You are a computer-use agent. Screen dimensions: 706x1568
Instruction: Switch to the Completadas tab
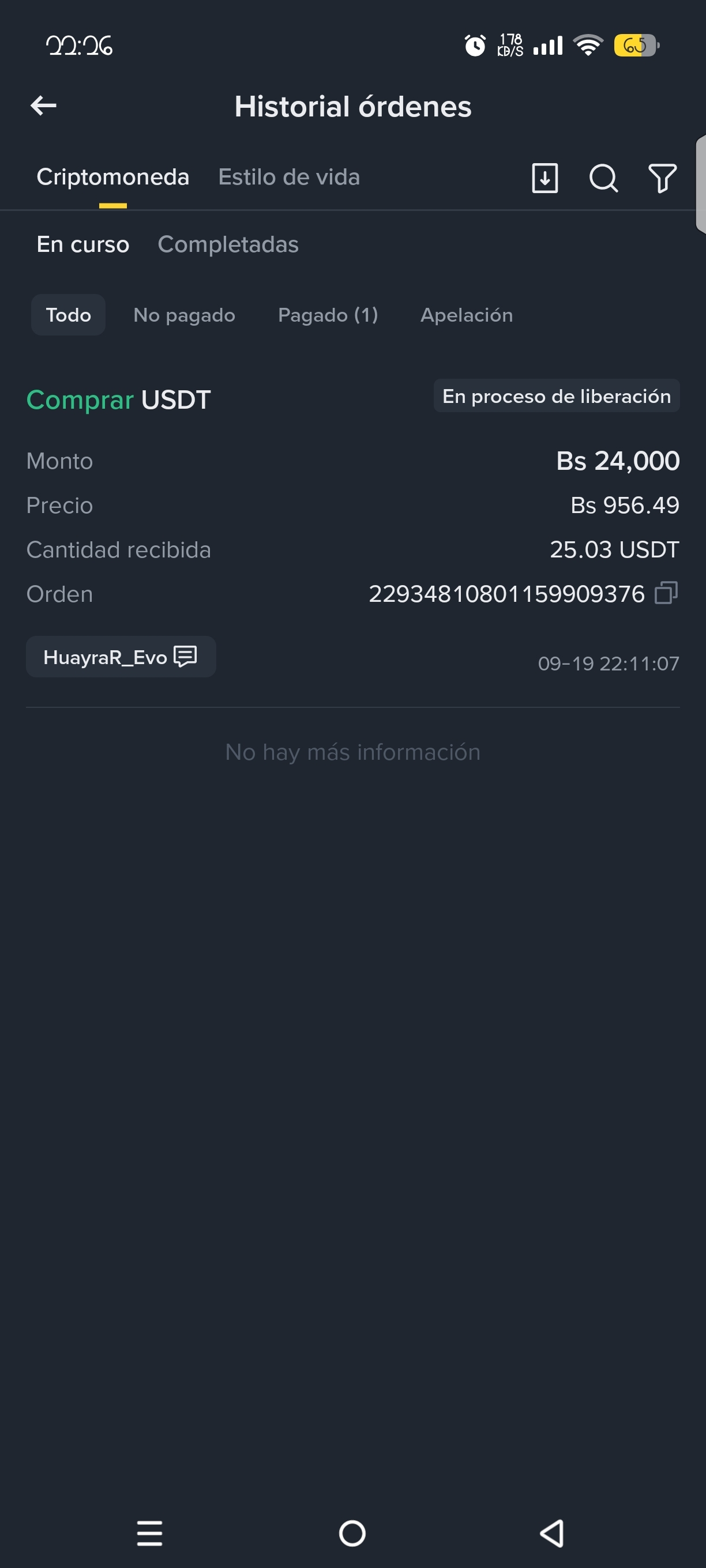click(x=228, y=244)
